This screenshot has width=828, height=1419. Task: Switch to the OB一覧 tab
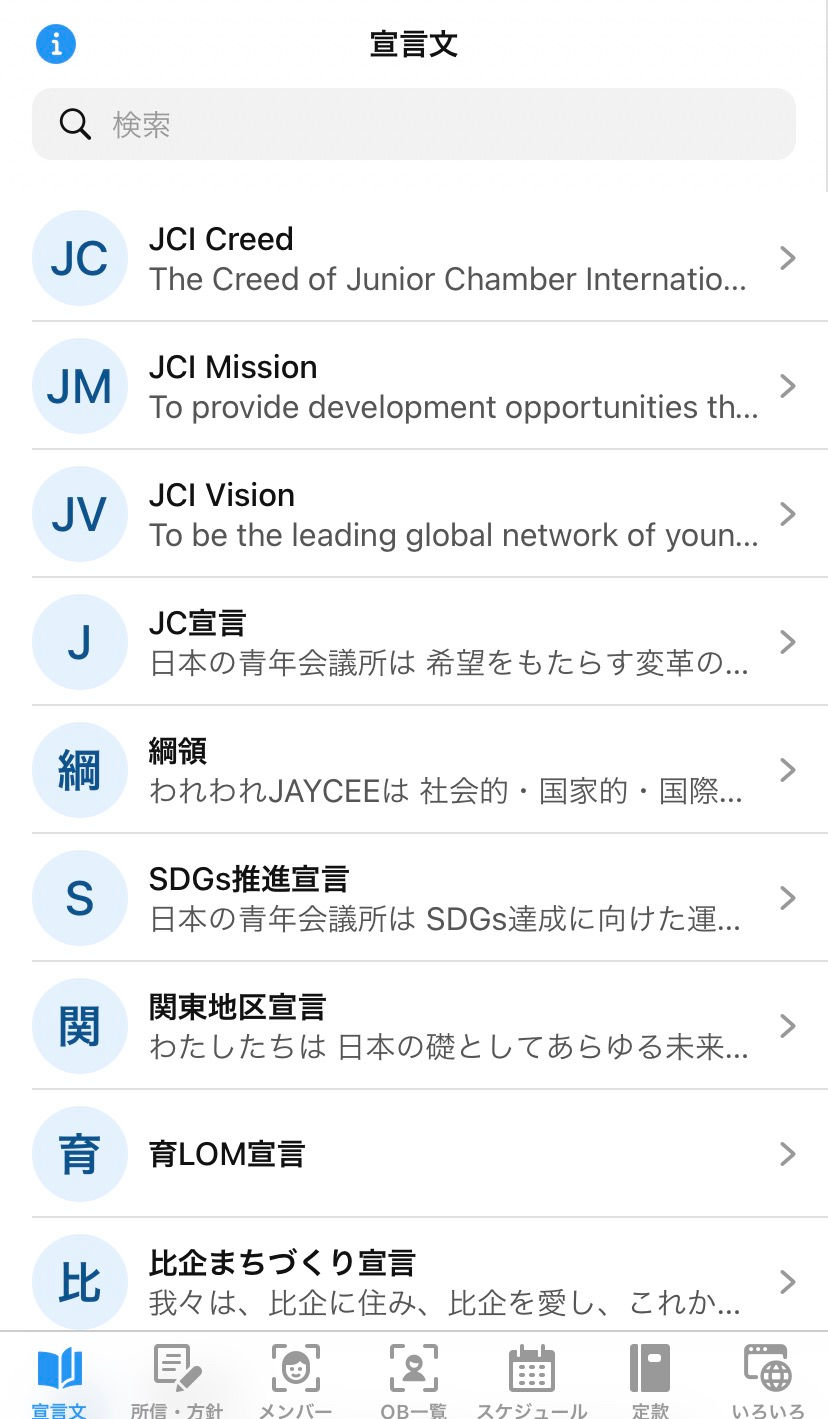tap(414, 1380)
